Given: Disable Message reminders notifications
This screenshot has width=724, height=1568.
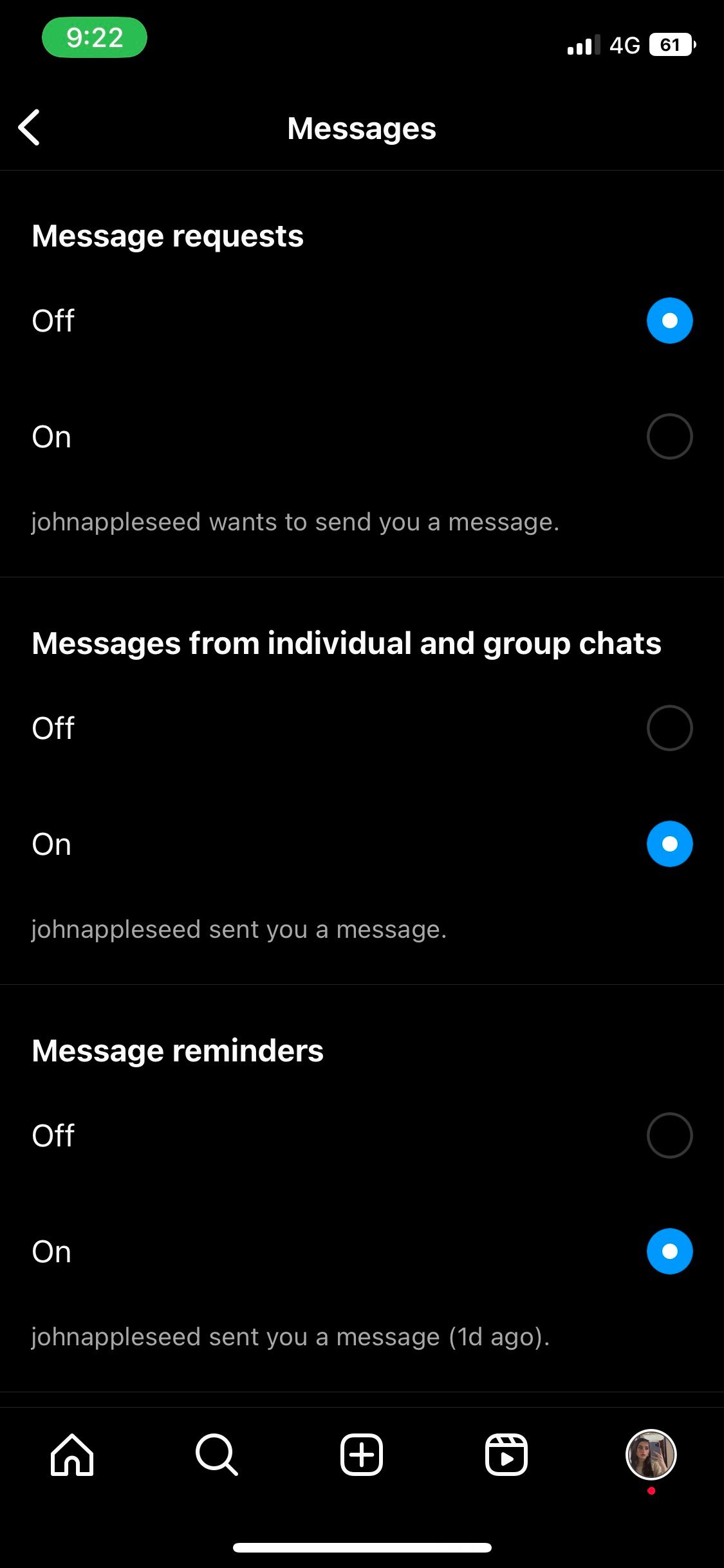Looking at the screenshot, I should tap(669, 1135).
